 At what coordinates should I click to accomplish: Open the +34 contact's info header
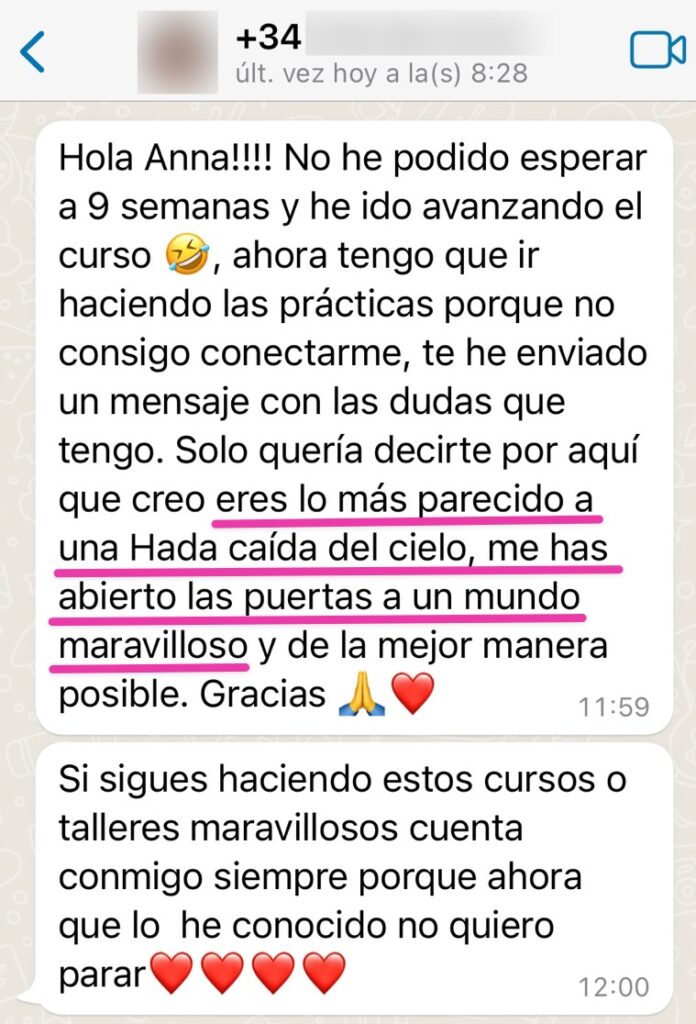[390, 52]
